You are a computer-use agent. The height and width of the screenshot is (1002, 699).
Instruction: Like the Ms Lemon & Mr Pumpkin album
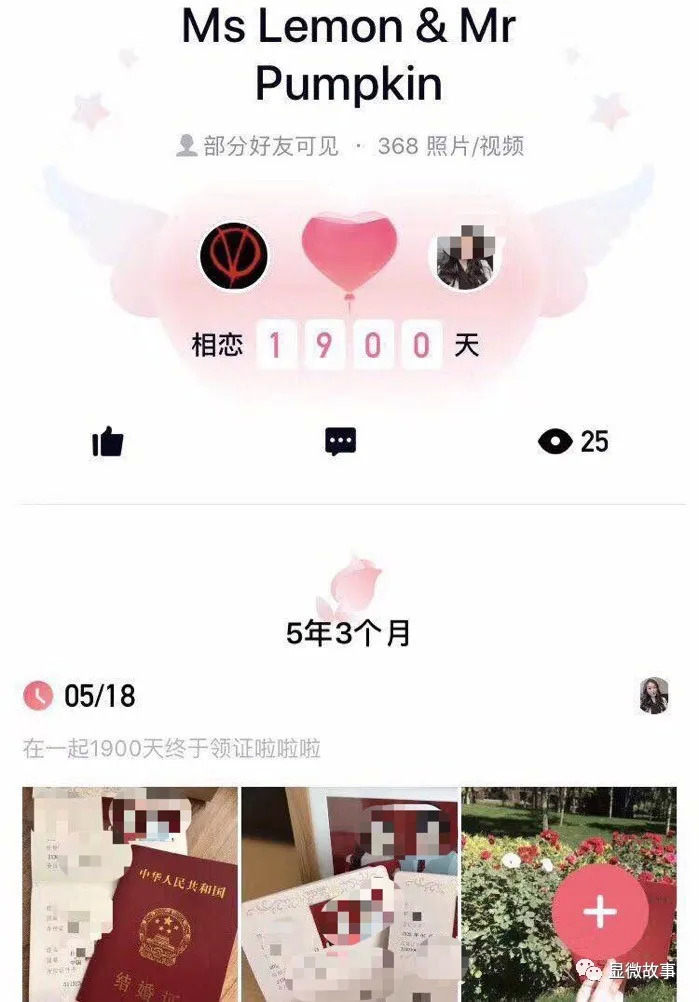pyautogui.click(x=108, y=441)
